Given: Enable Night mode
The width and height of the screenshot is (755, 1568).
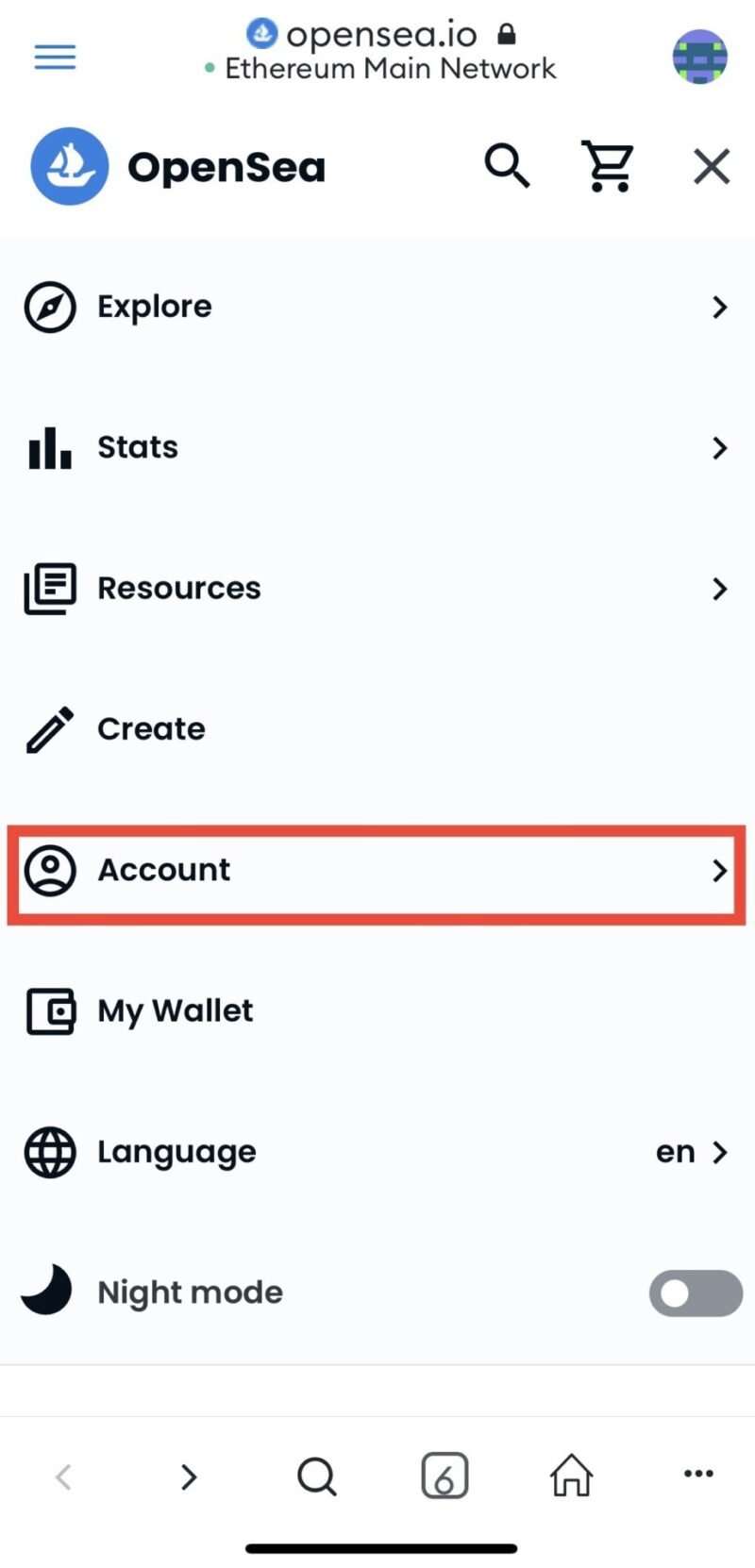Looking at the screenshot, I should click(696, 1293).
